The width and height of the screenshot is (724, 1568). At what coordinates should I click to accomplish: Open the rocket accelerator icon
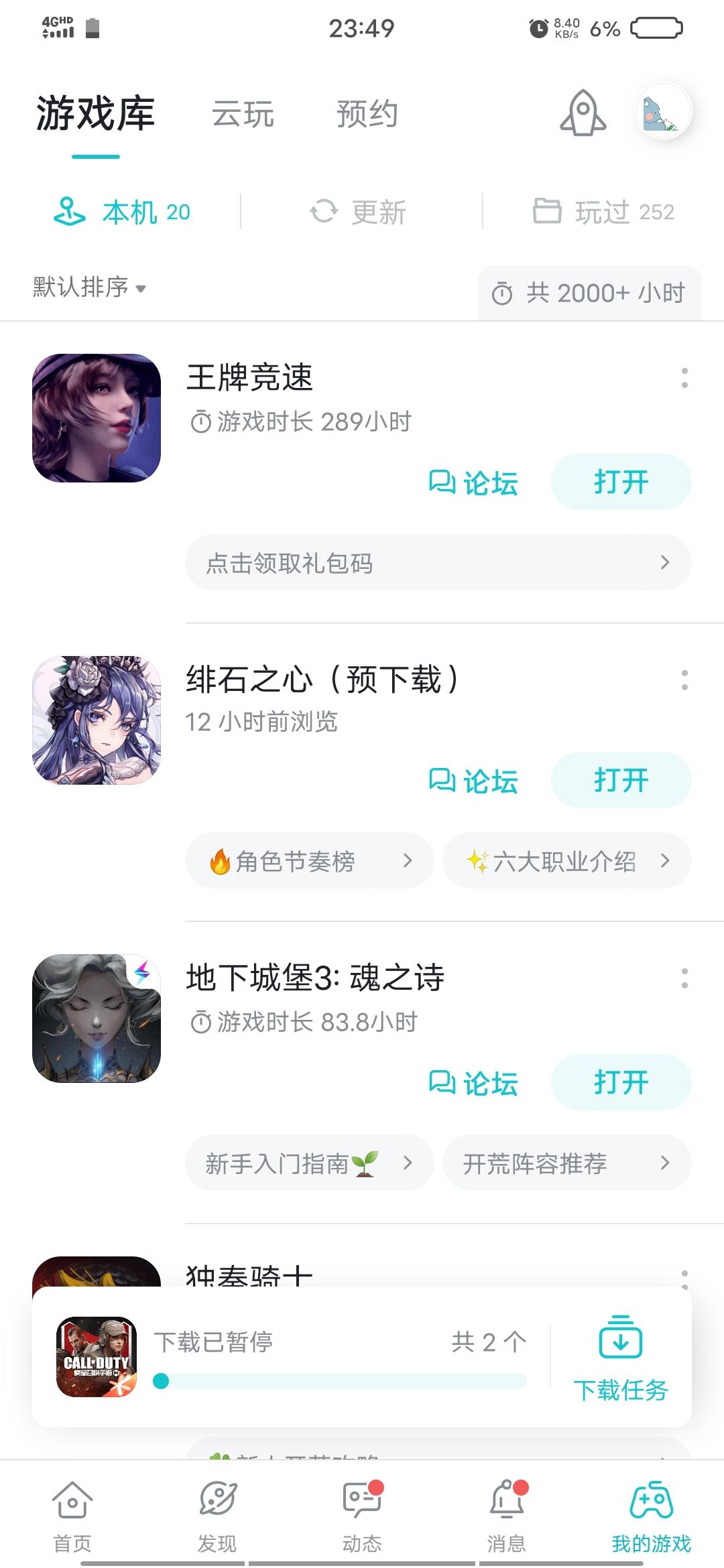coord(583,113)
